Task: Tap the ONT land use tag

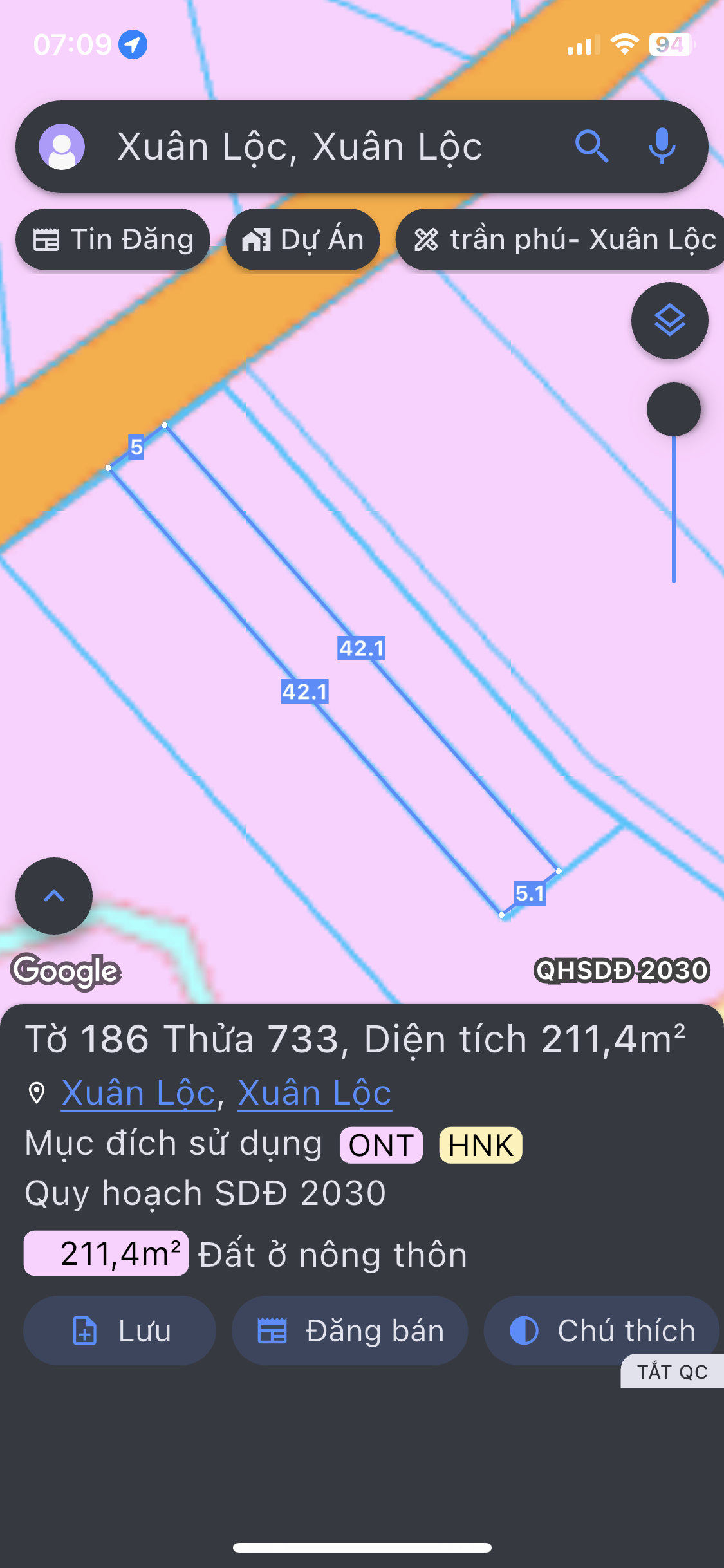Action: [382, 1145]
